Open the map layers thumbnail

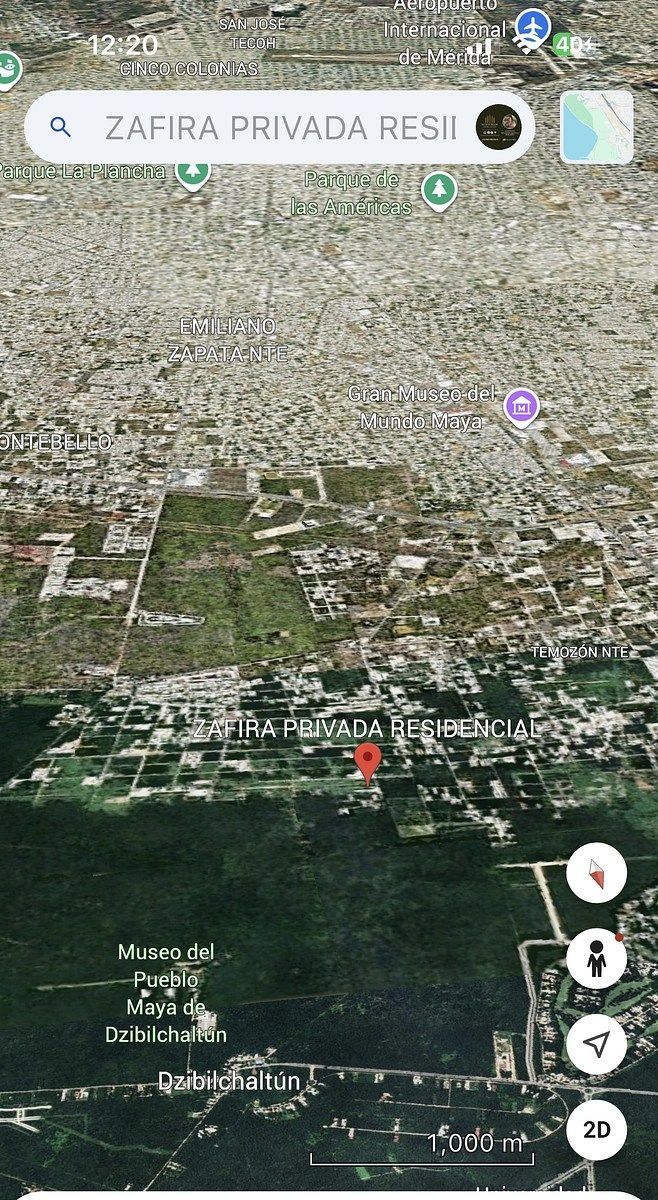tap(597, 127)
